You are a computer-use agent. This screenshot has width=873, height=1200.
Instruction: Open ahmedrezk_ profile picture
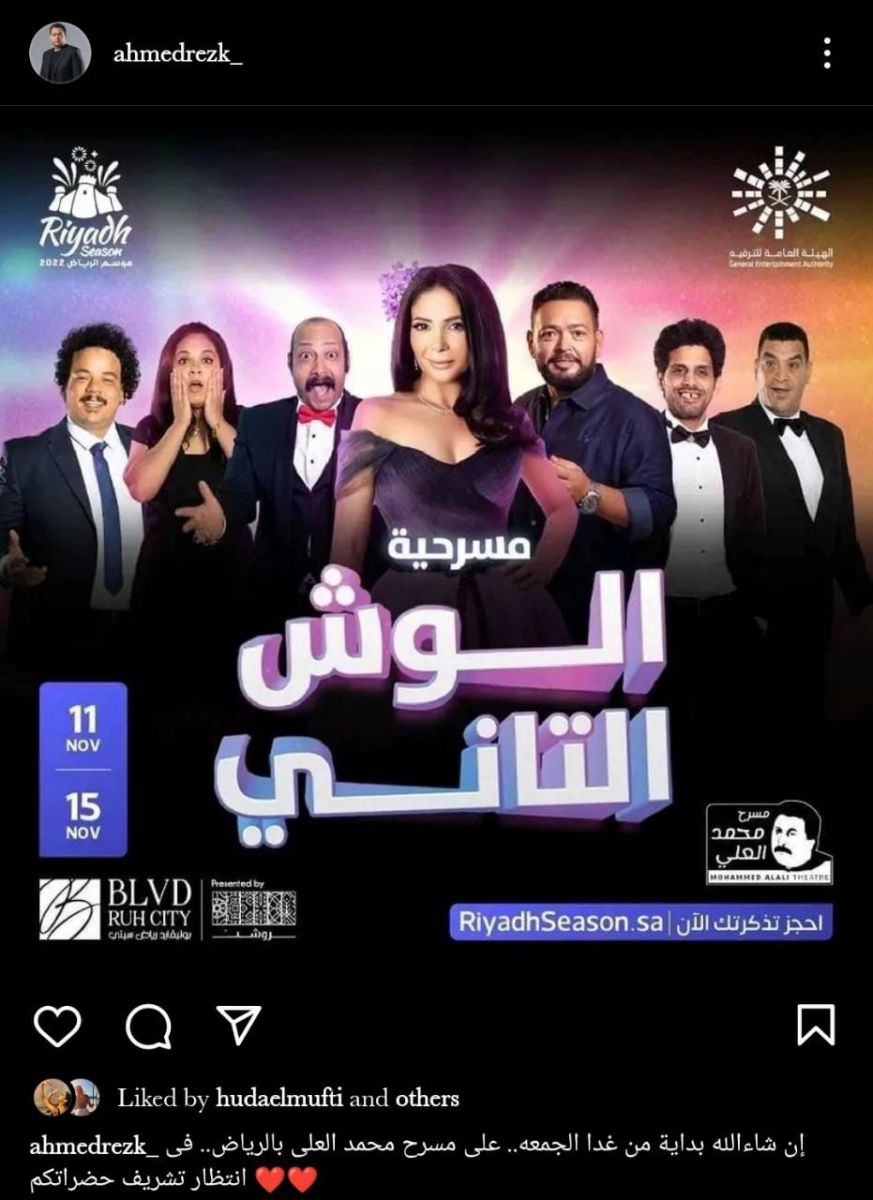(x=61, y=52)
